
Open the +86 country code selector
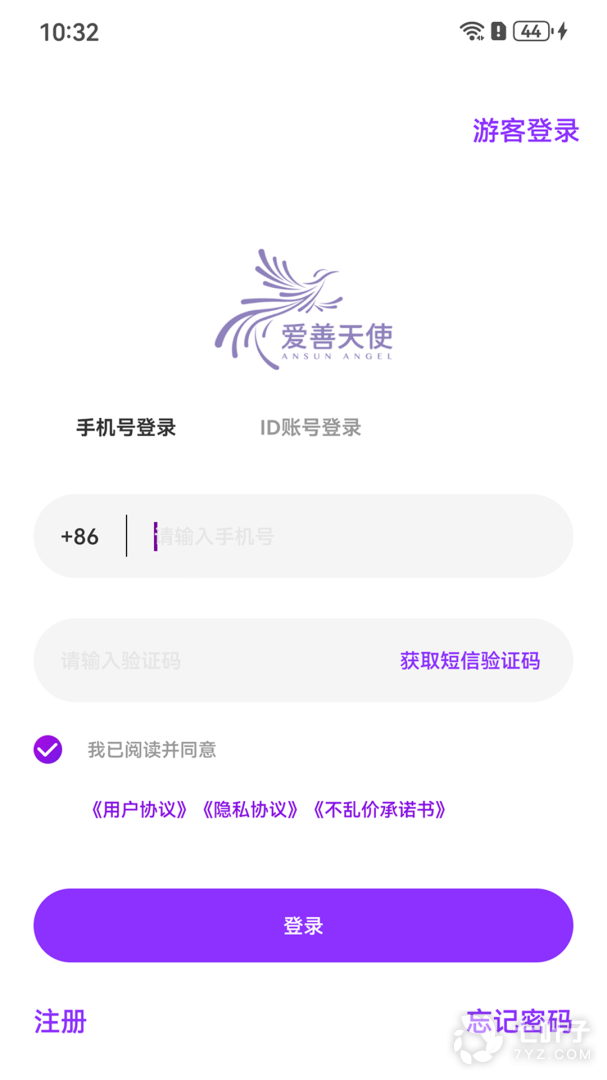(80, 536)
